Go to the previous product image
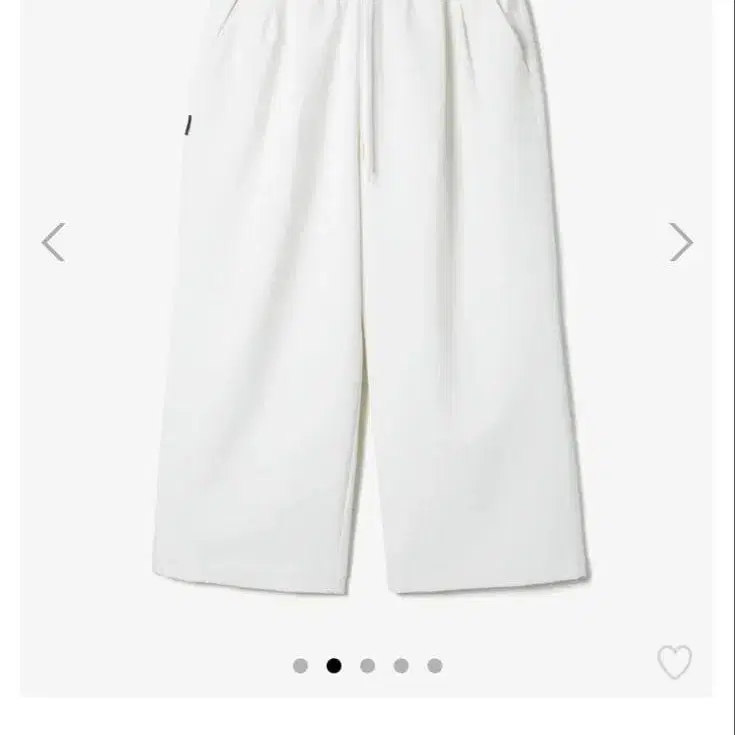The width and height of the screenshot is (735, 735). point(53,242)
